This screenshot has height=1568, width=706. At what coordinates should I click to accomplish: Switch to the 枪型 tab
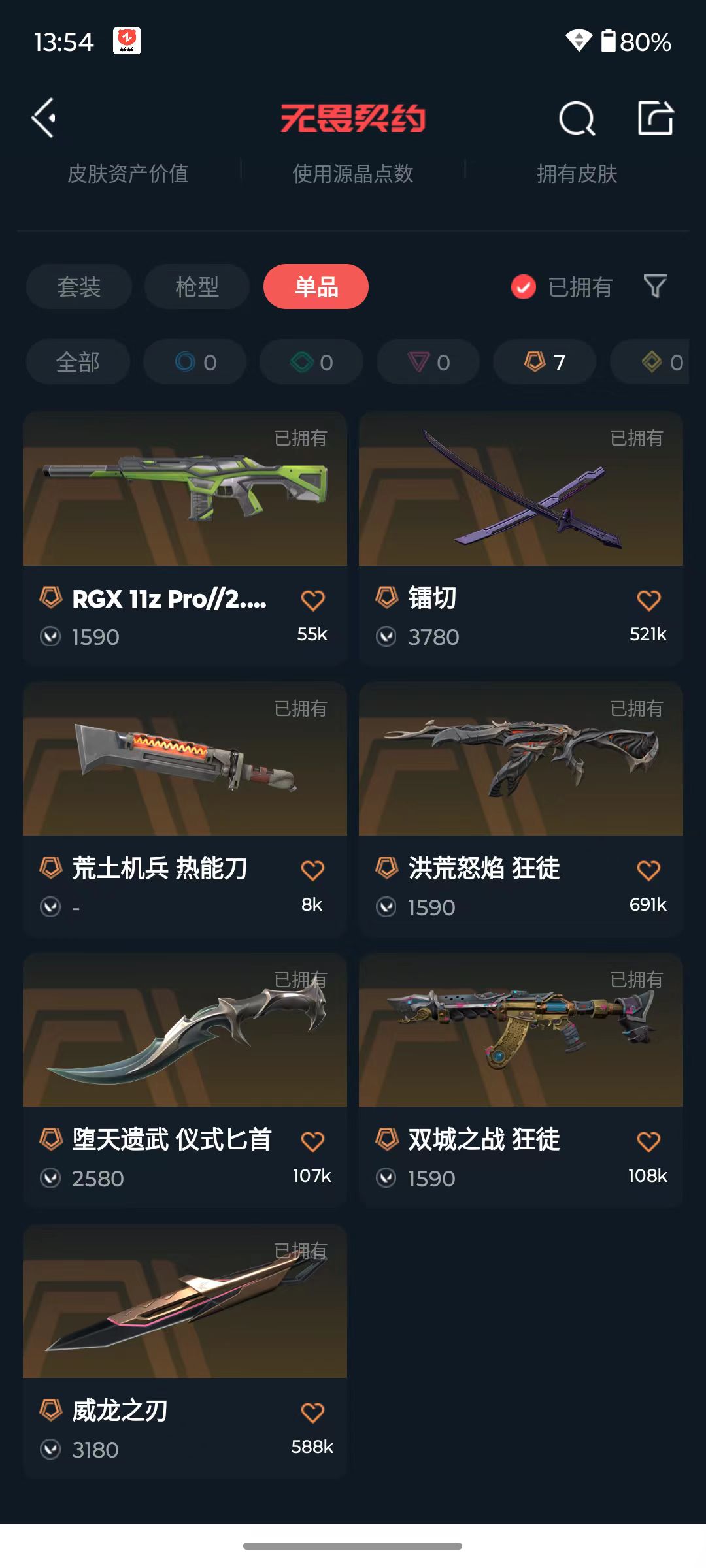tap(197, 287)
